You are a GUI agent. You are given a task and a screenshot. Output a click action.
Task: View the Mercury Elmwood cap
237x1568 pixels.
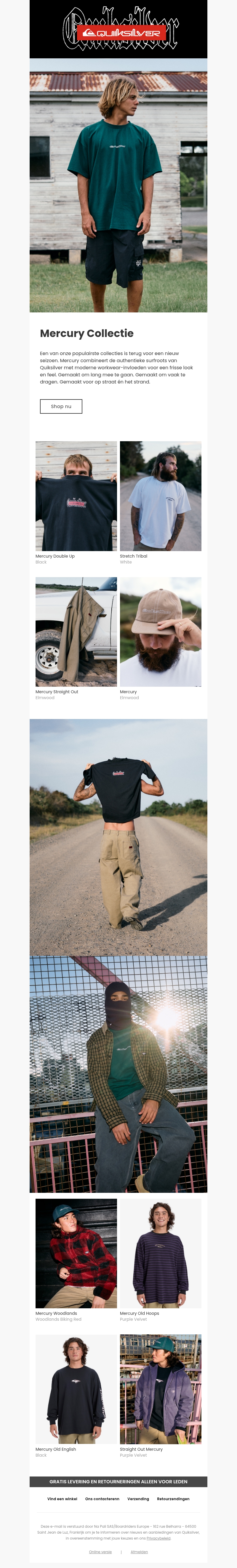pos(160,632)
